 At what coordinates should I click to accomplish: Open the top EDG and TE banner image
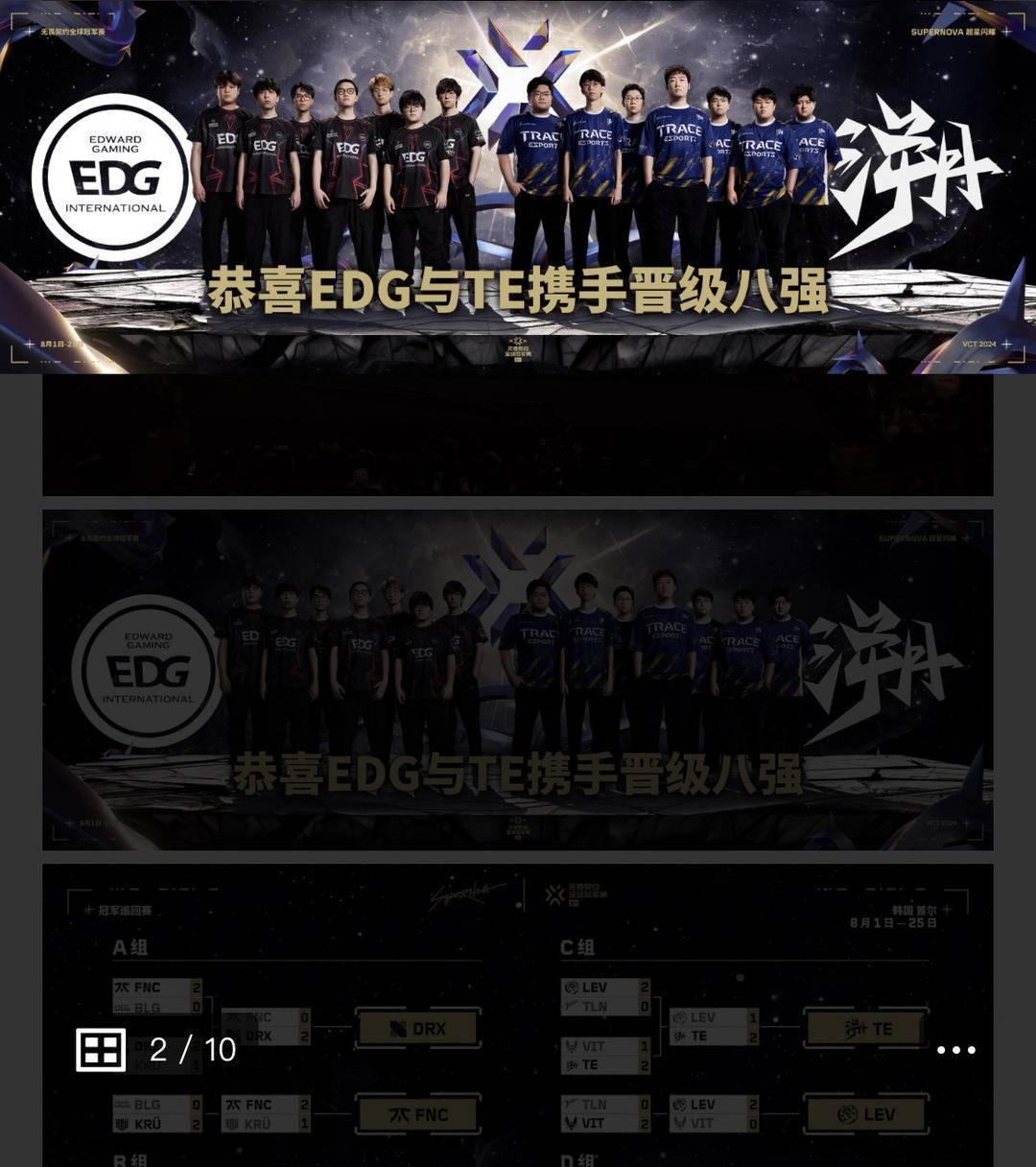coord(518,187)
